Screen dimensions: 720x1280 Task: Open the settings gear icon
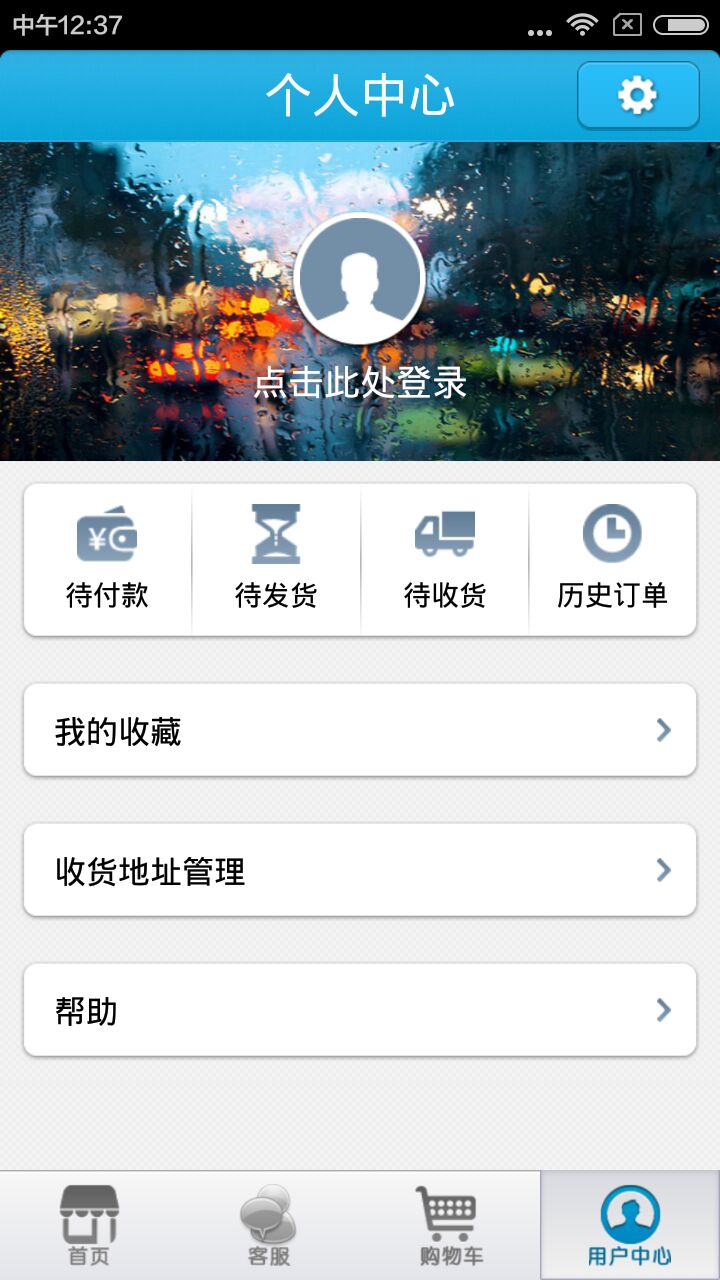click(637, 95)
